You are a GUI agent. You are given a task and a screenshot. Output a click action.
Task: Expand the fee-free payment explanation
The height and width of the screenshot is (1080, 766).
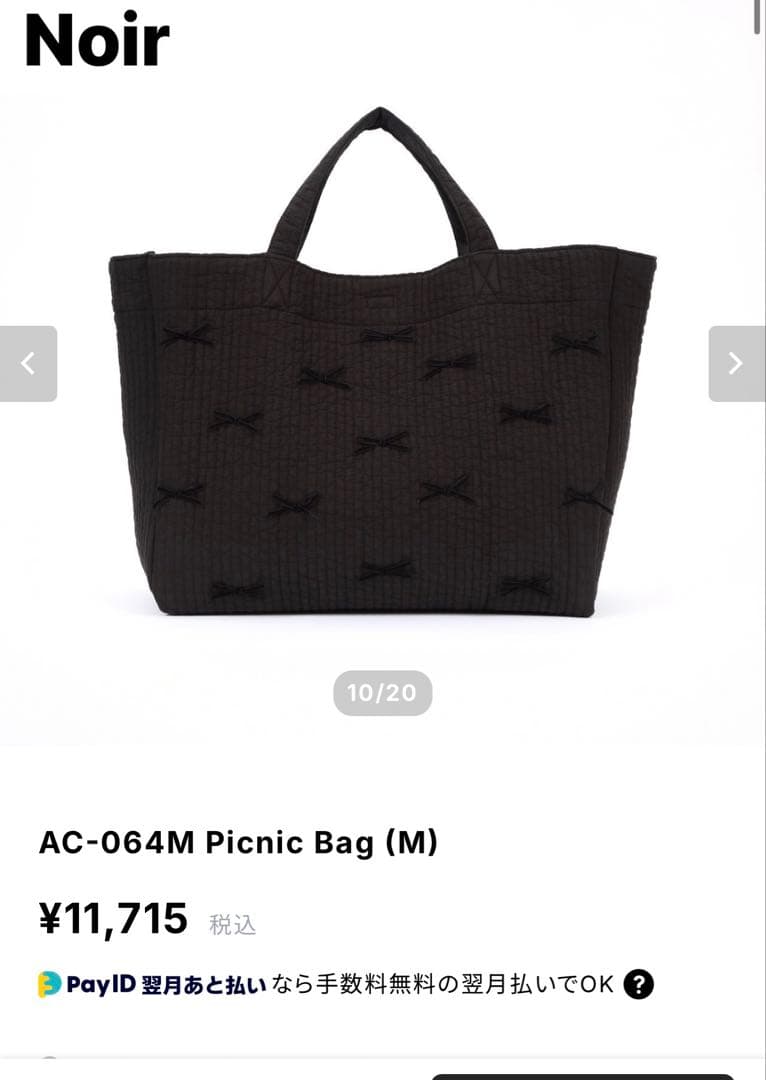coord(637,985)
